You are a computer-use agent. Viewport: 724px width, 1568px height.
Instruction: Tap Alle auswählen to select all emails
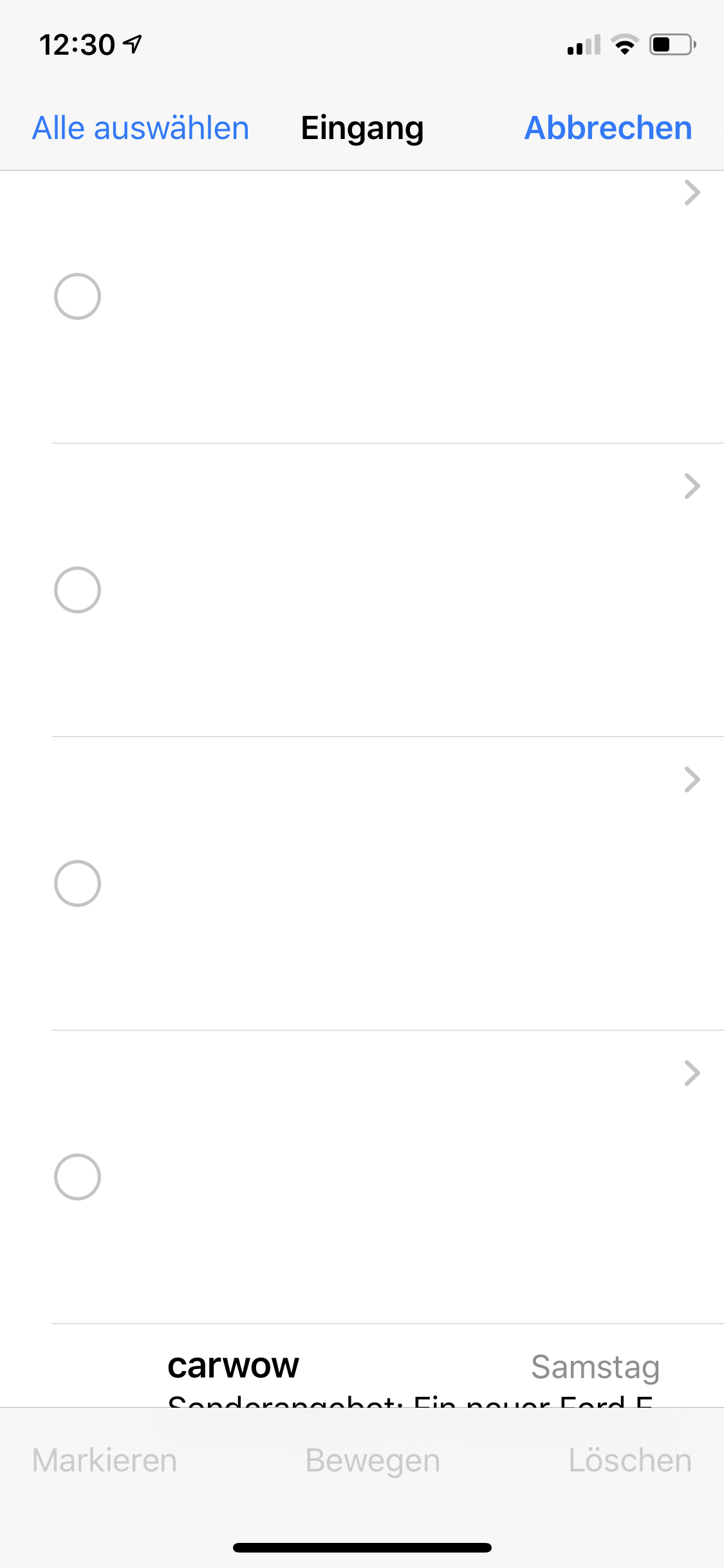(140, 128)
